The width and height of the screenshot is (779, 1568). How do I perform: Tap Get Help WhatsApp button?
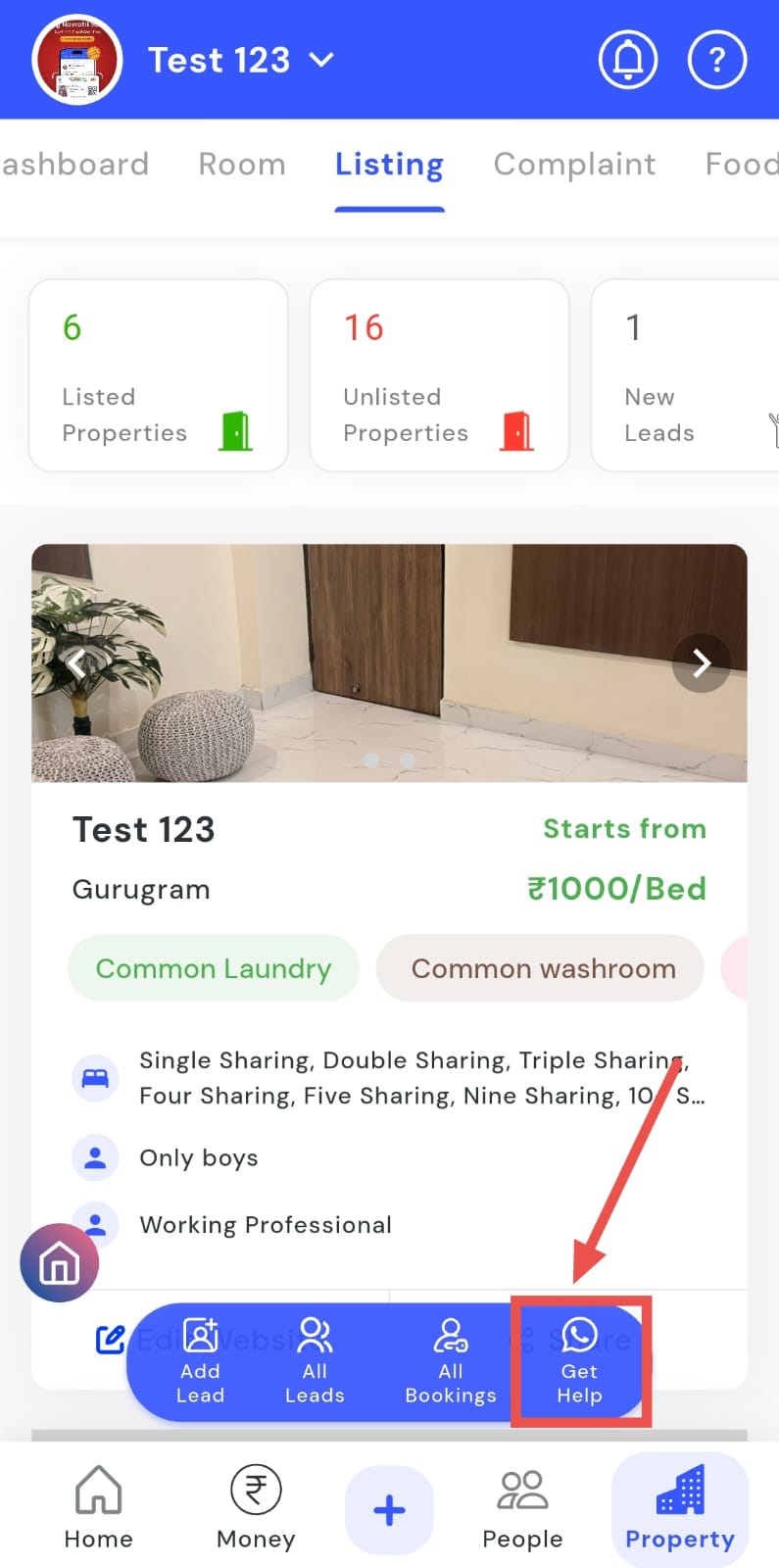579,1361
